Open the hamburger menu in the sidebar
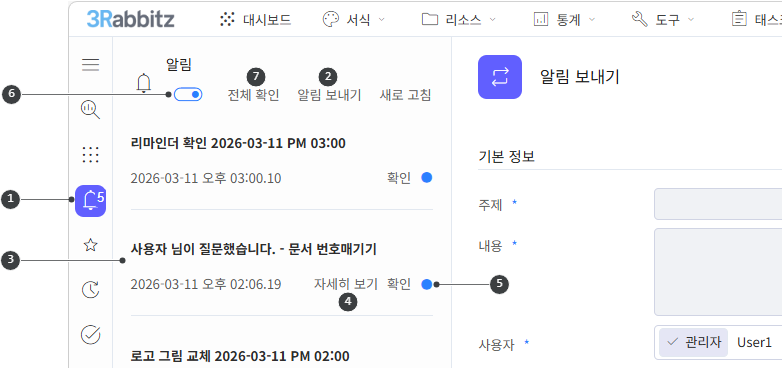 (90, 65)
